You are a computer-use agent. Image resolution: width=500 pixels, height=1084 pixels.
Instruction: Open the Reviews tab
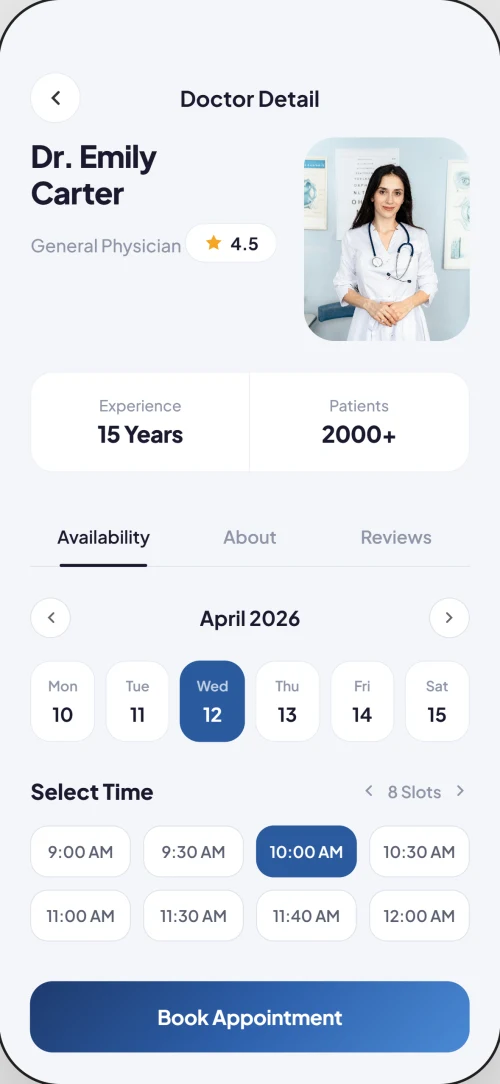pyautogui.click(x=396, y=537)
